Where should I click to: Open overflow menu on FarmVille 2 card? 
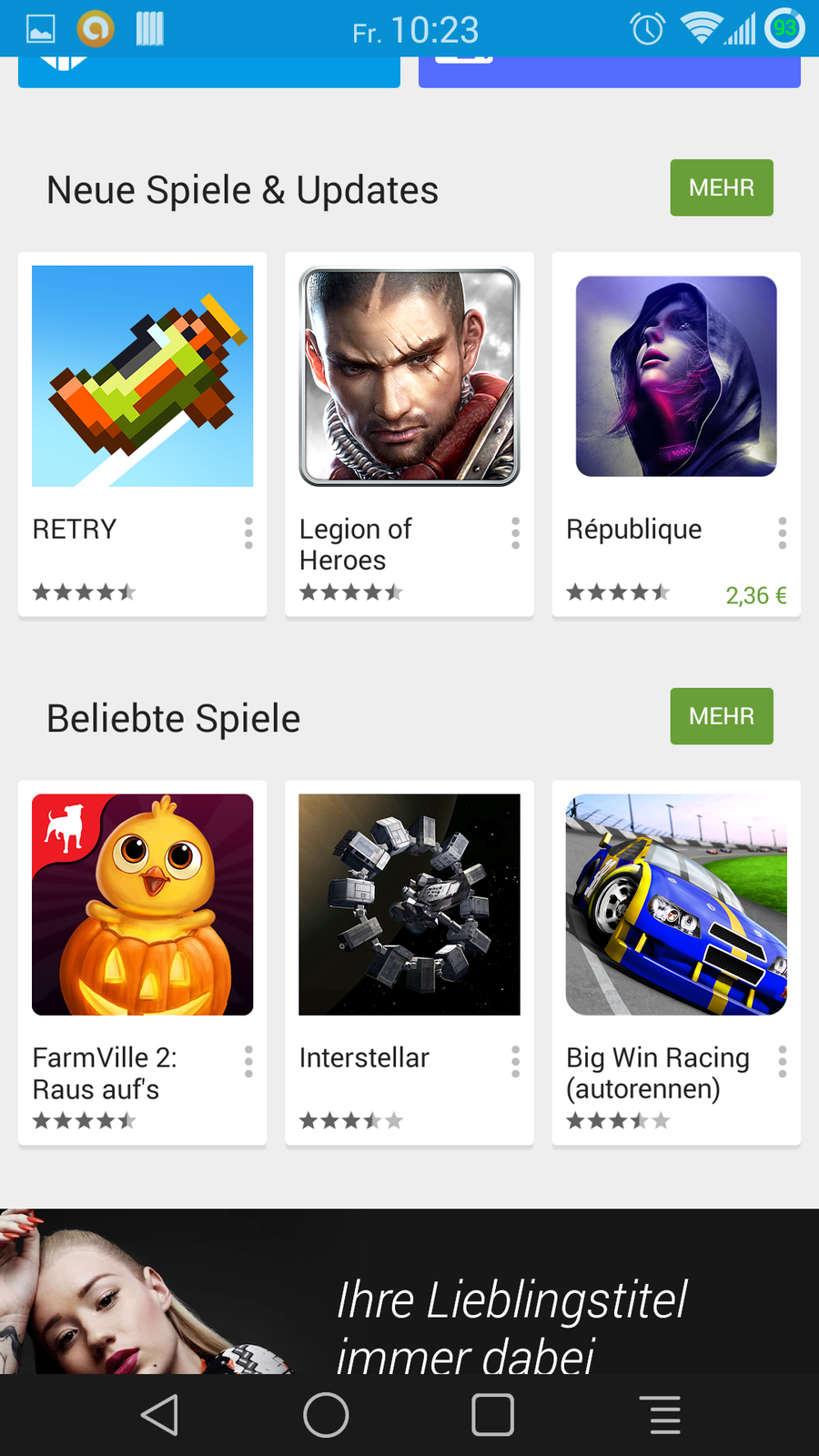tap(248, 1061)
